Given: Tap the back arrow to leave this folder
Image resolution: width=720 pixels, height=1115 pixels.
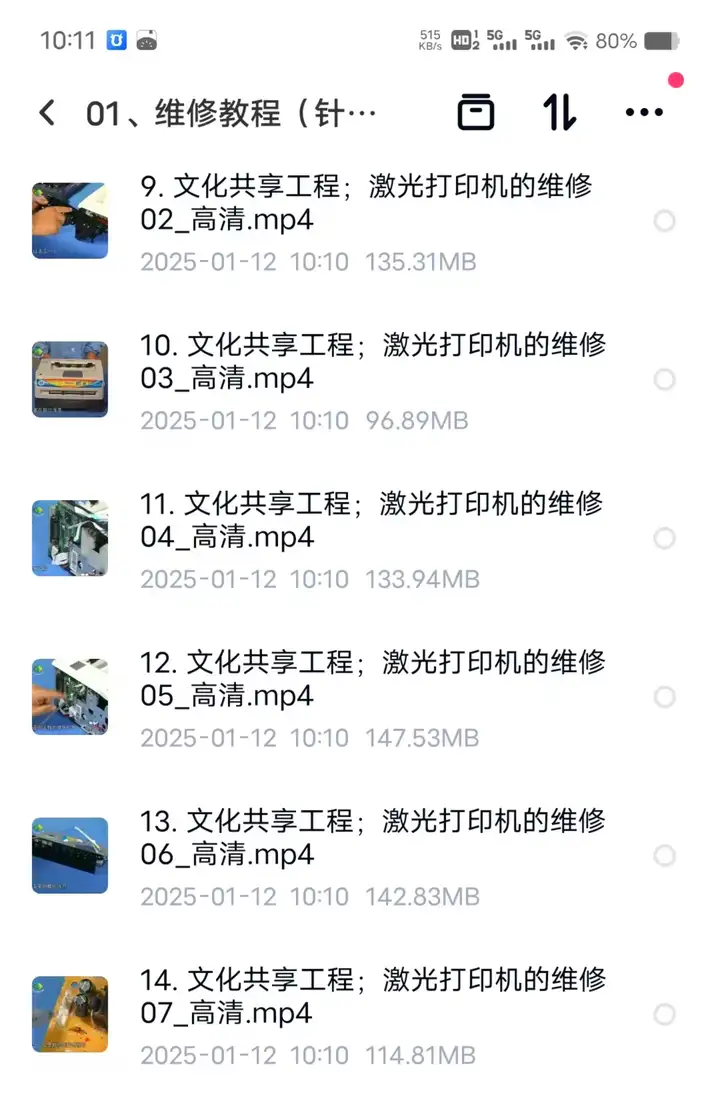Looking at the screenshot, I should point(47,112).
